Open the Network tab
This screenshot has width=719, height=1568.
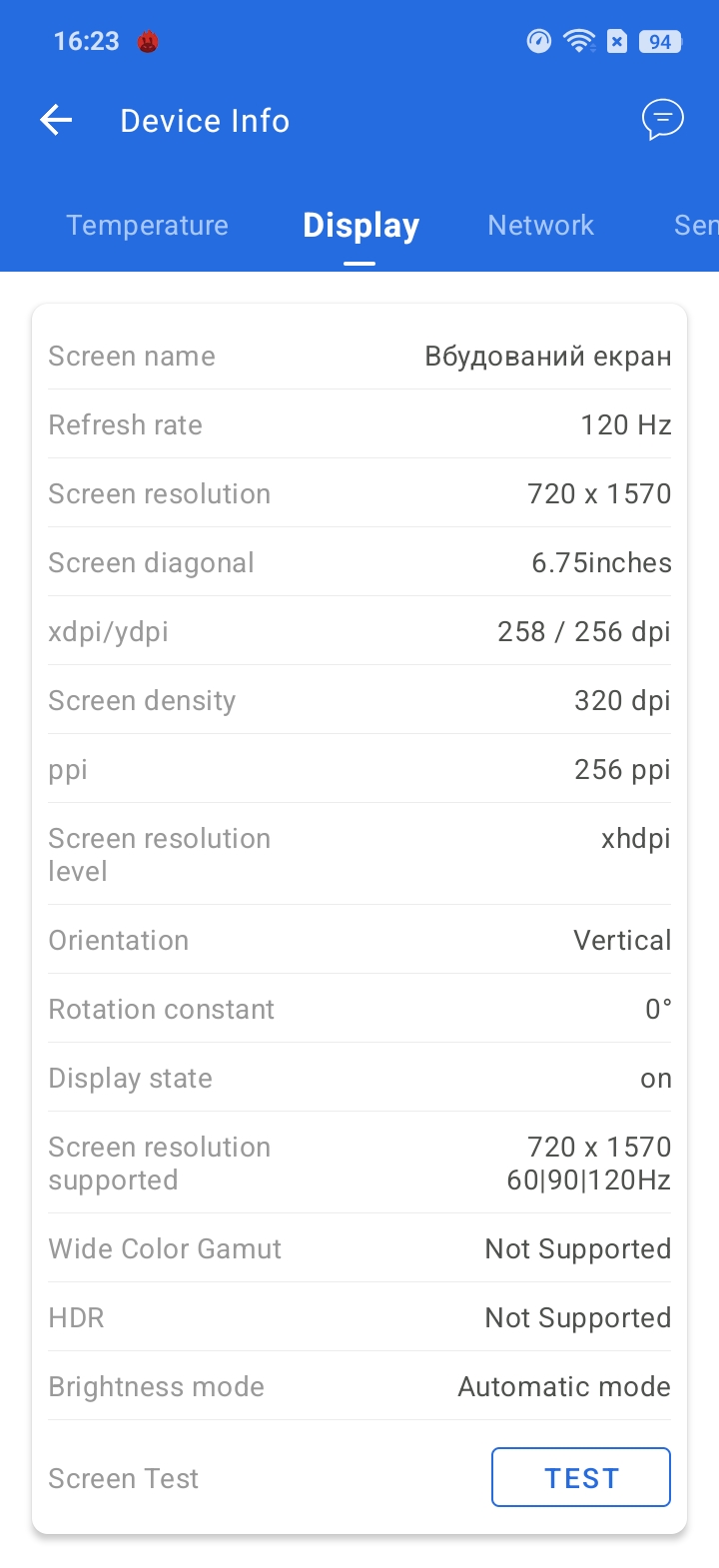click(x=540, y=226)
